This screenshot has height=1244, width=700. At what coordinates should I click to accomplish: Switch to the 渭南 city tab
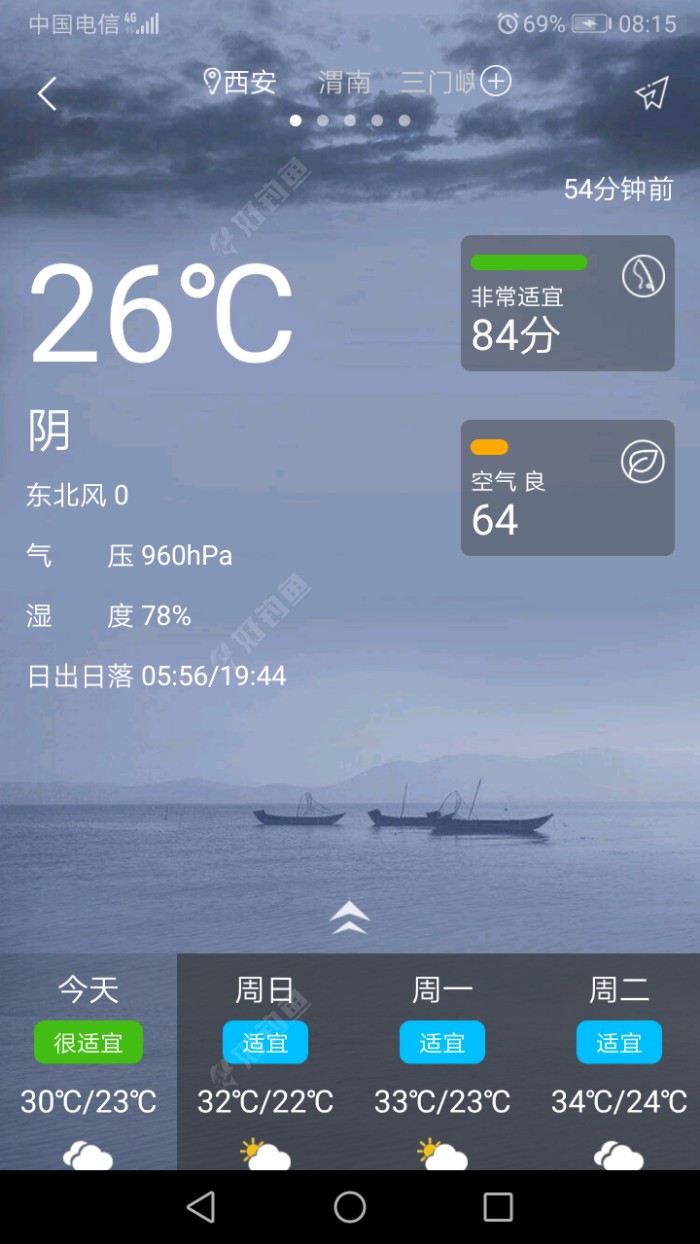[x=344, y=82]
